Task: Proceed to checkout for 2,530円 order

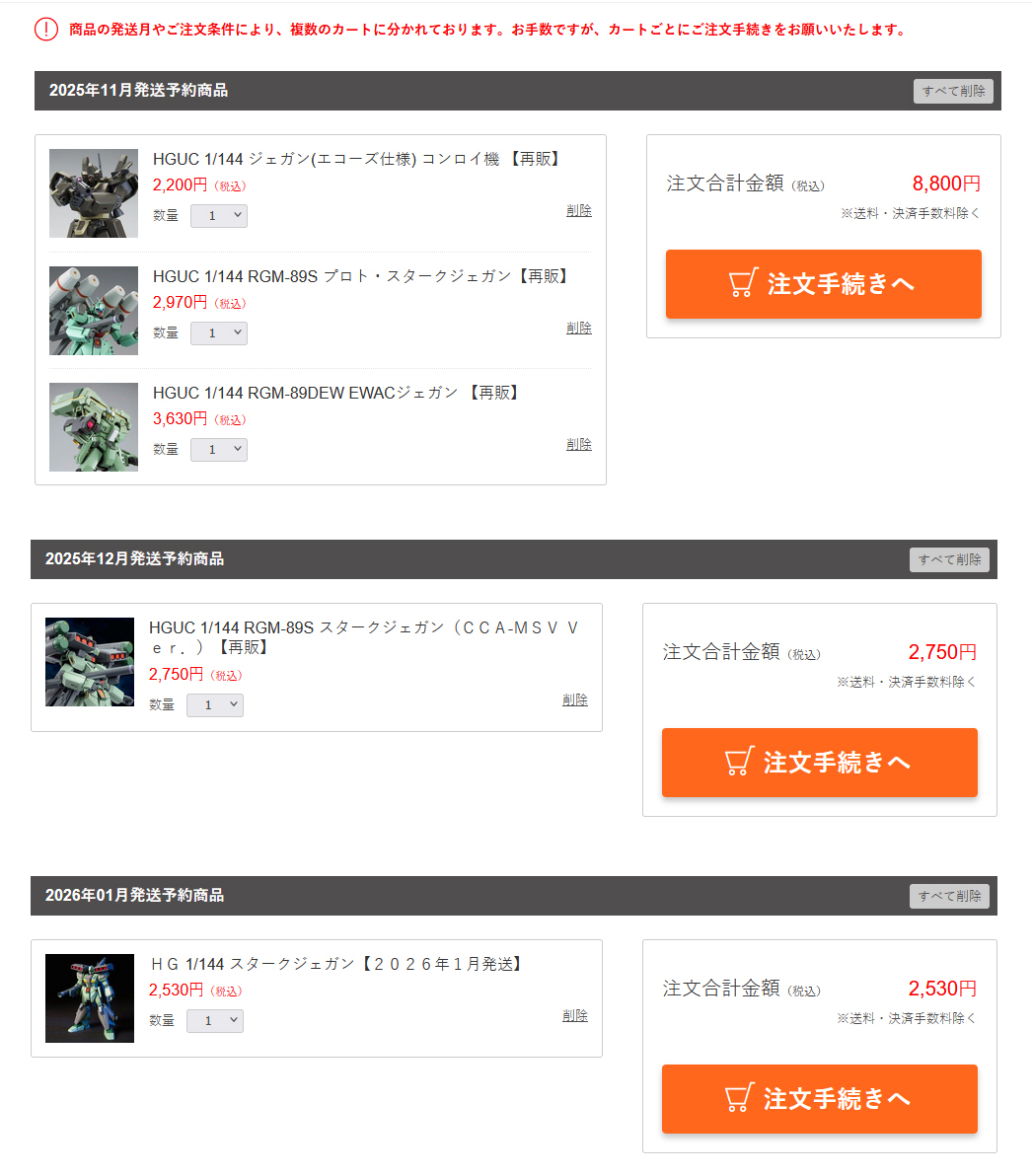Action: point(819,1099)
